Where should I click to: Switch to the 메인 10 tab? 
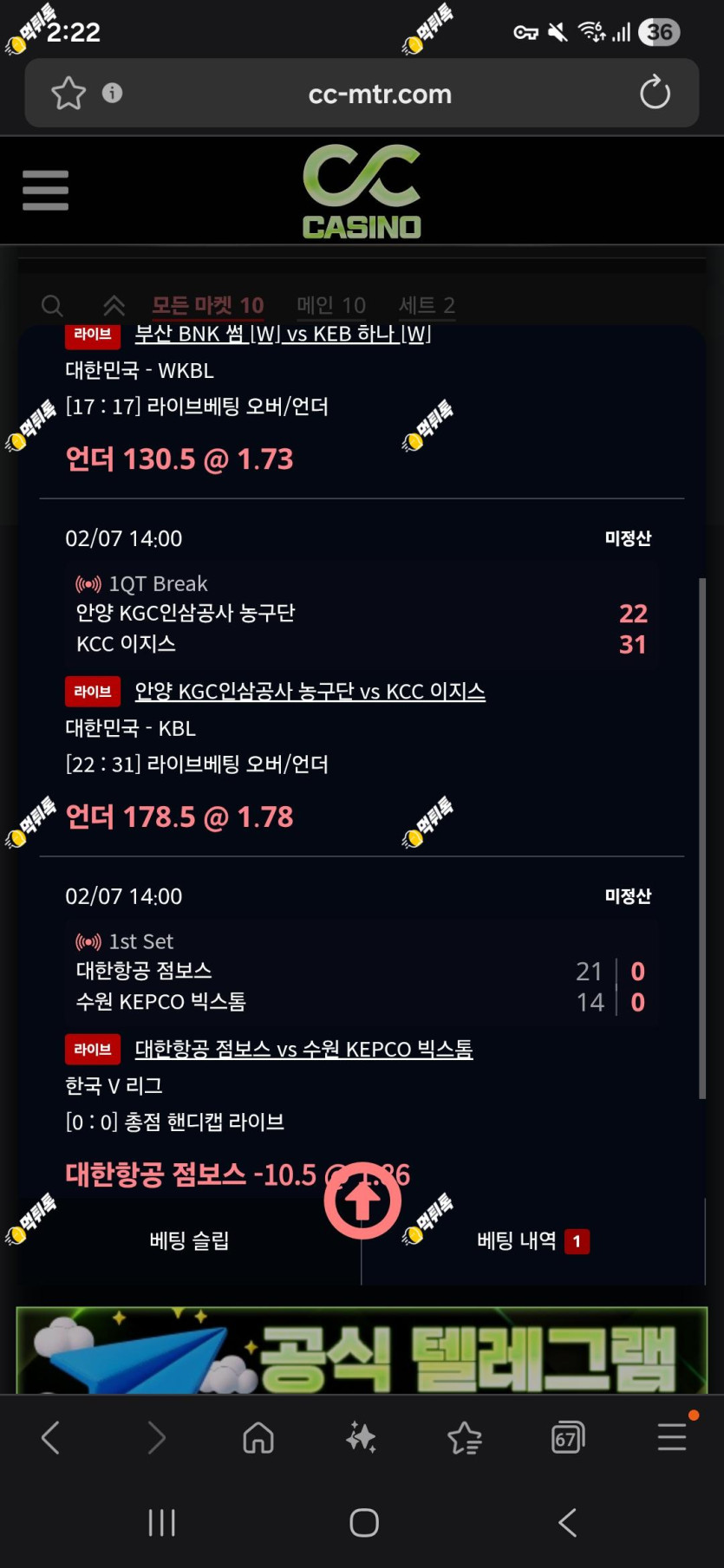331,305
